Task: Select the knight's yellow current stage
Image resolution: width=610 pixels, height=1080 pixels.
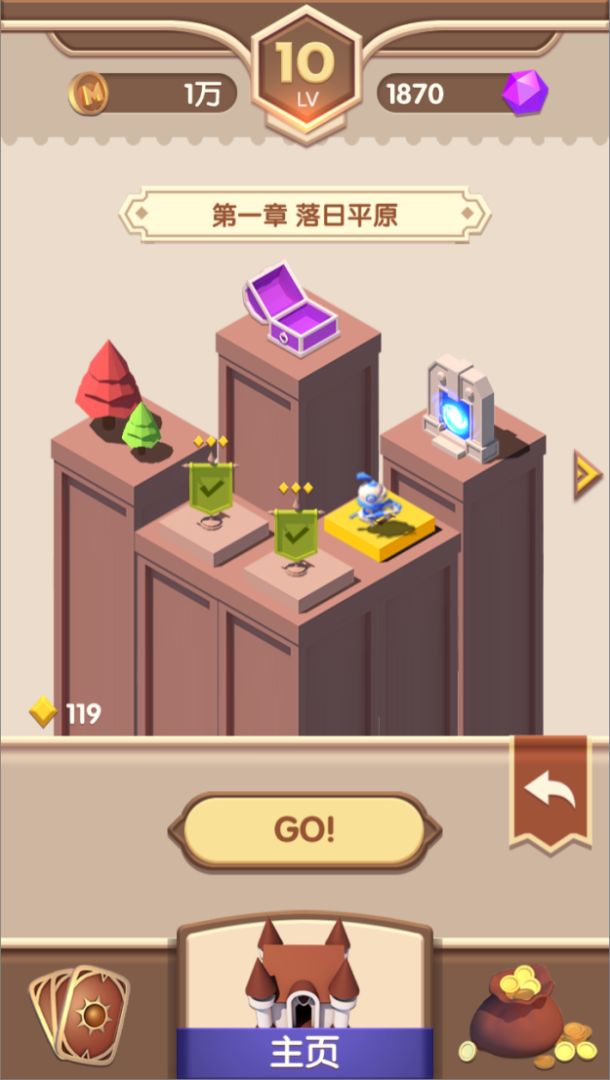Action: pyautogui.click(x=379, y=515)
